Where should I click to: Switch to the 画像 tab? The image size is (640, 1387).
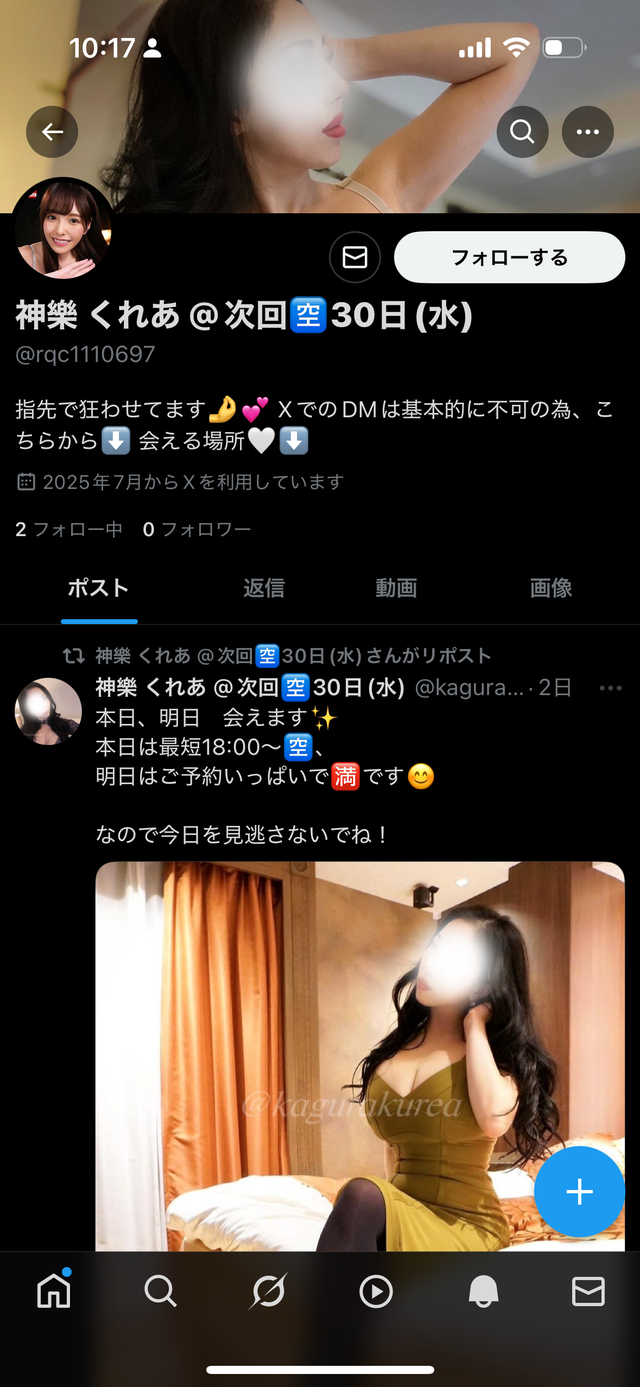(x=551, y=588)
